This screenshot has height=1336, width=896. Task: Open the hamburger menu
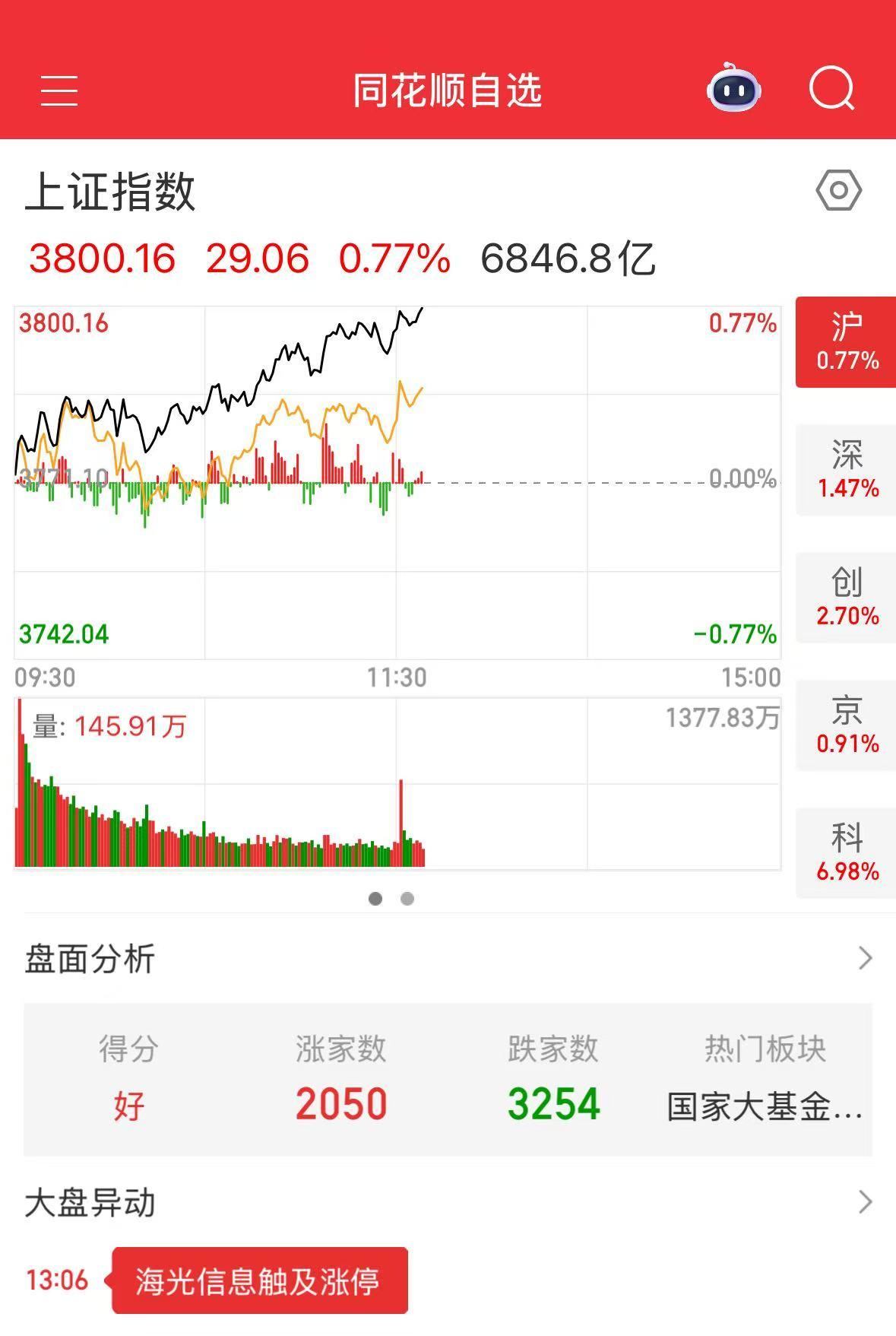(59, 90)
